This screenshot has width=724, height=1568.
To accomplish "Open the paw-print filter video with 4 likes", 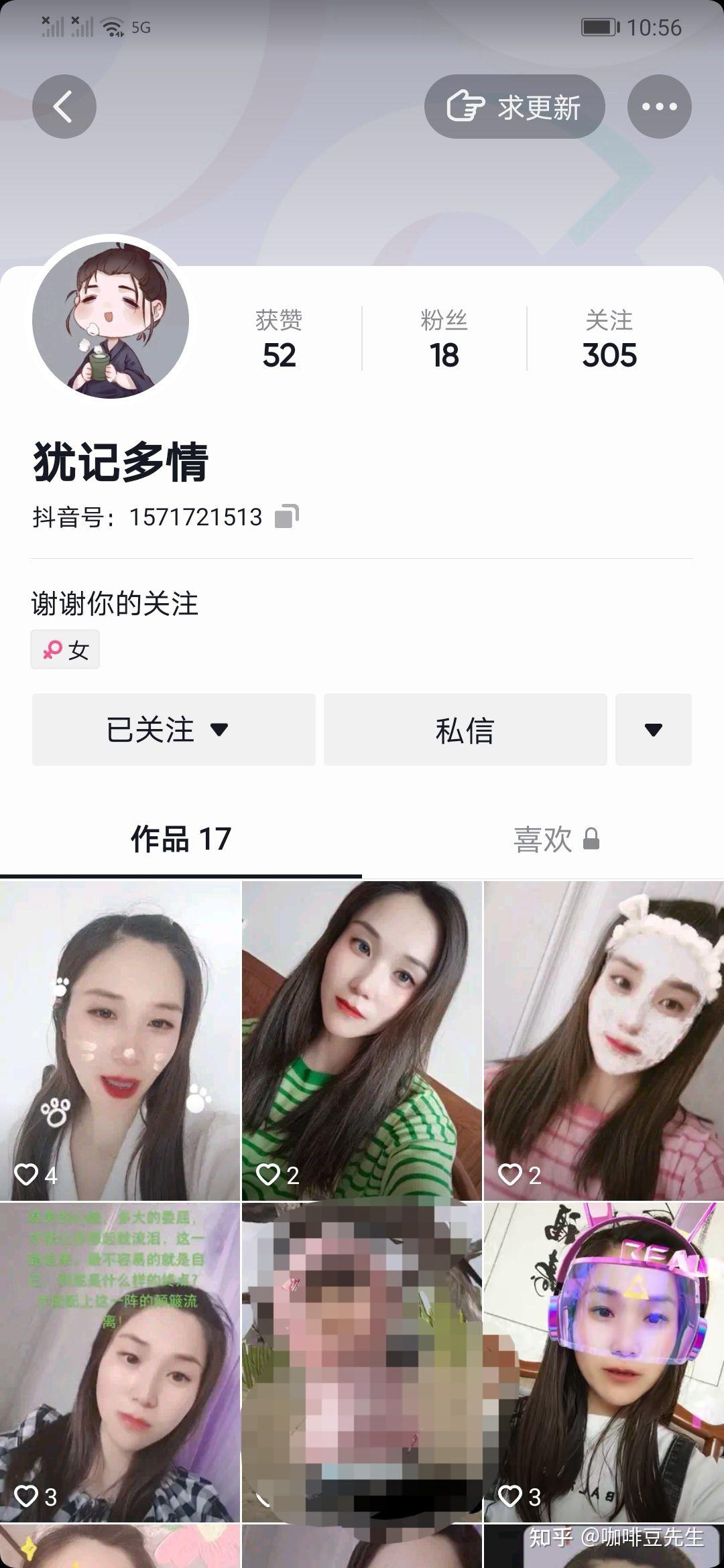I will pos(120,1040).
